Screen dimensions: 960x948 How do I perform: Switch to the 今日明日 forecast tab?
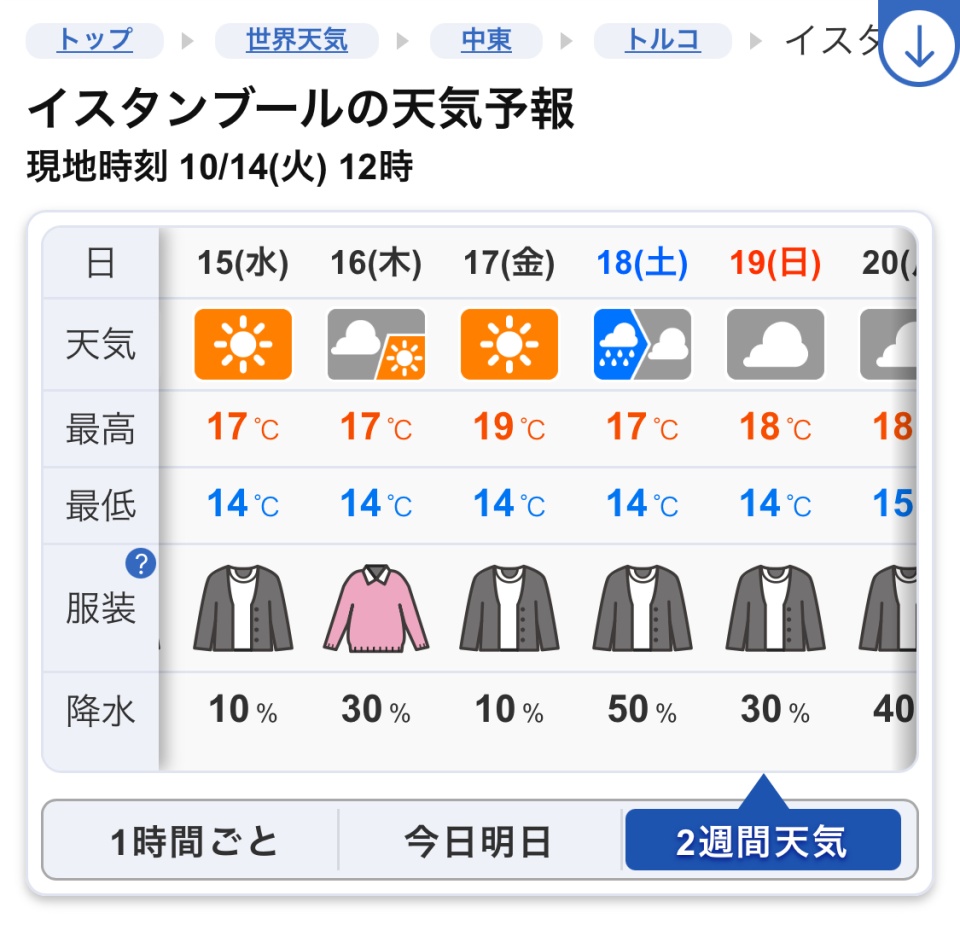[478, 841]
